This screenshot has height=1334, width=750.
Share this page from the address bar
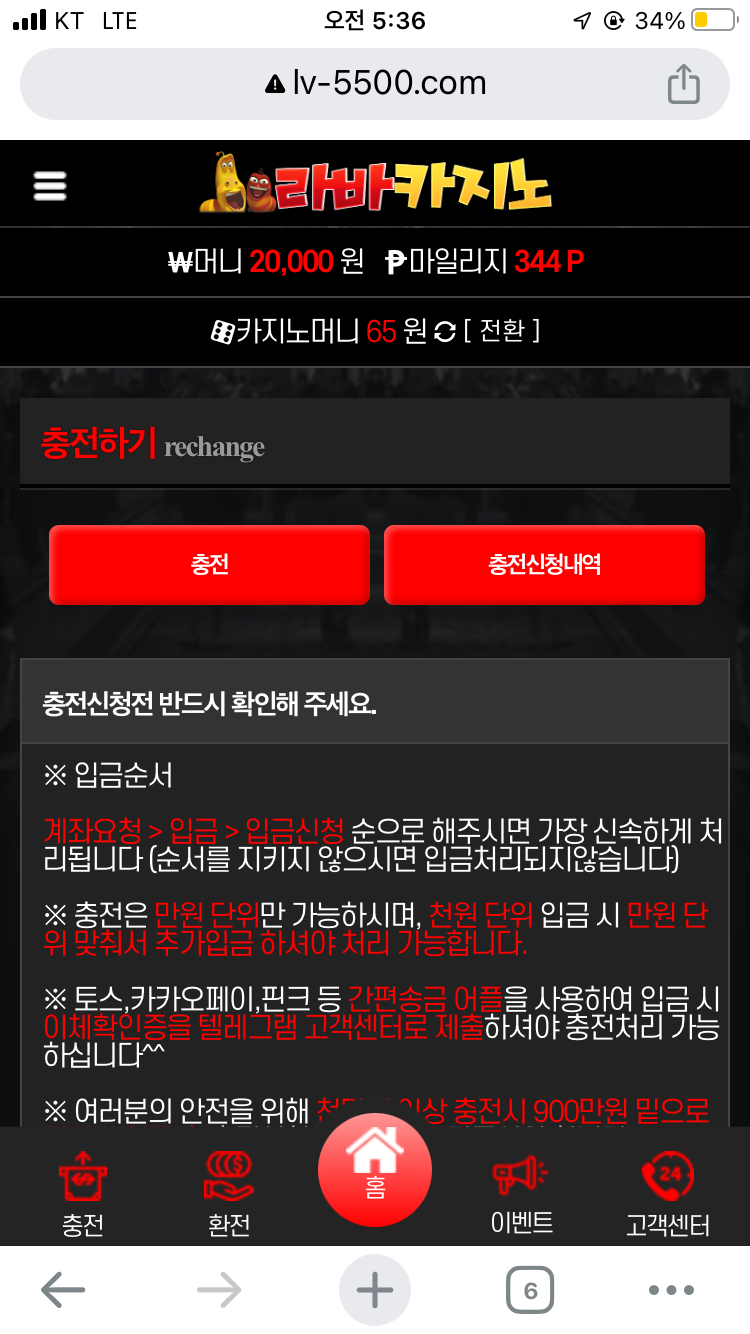[x=683, y=83]
